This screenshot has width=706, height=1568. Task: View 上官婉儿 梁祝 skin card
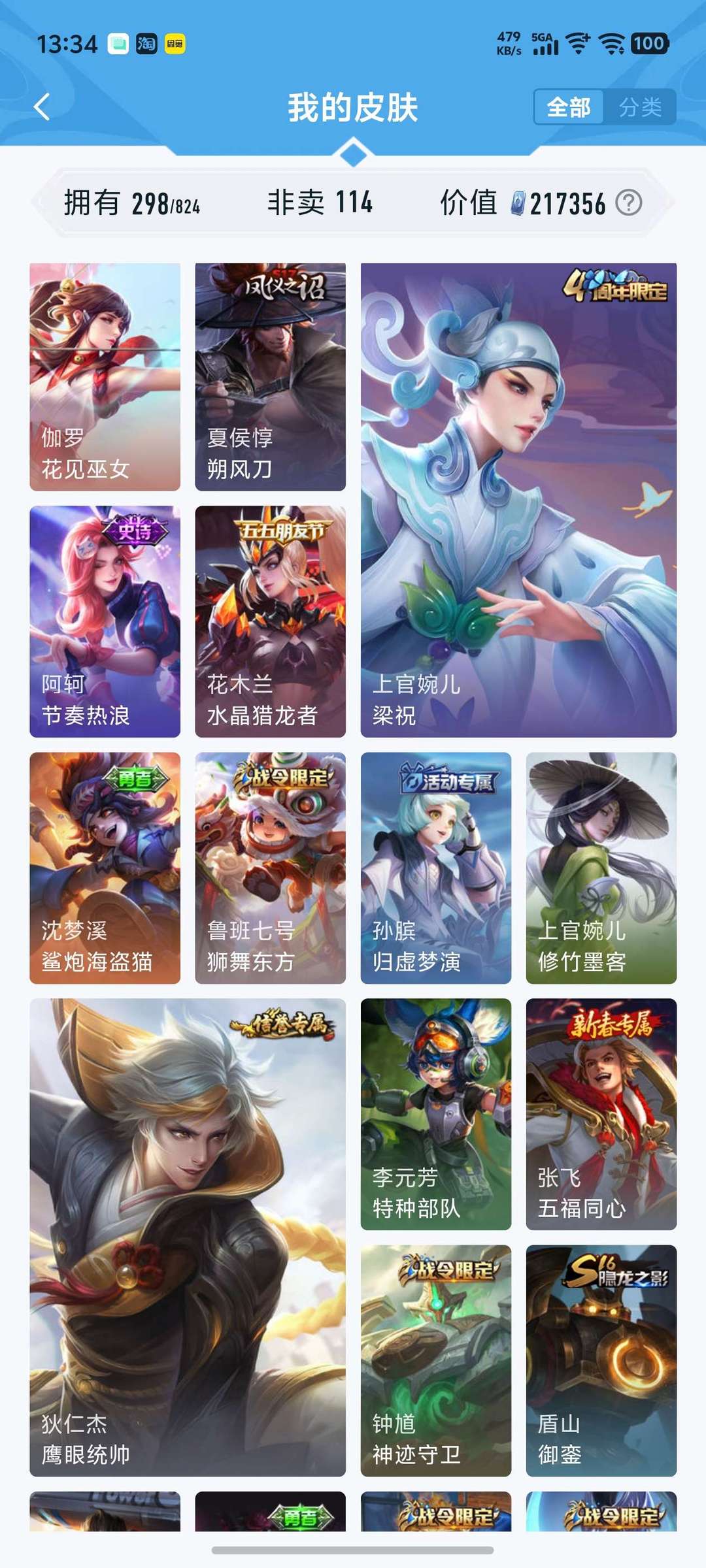pos(519,500)
